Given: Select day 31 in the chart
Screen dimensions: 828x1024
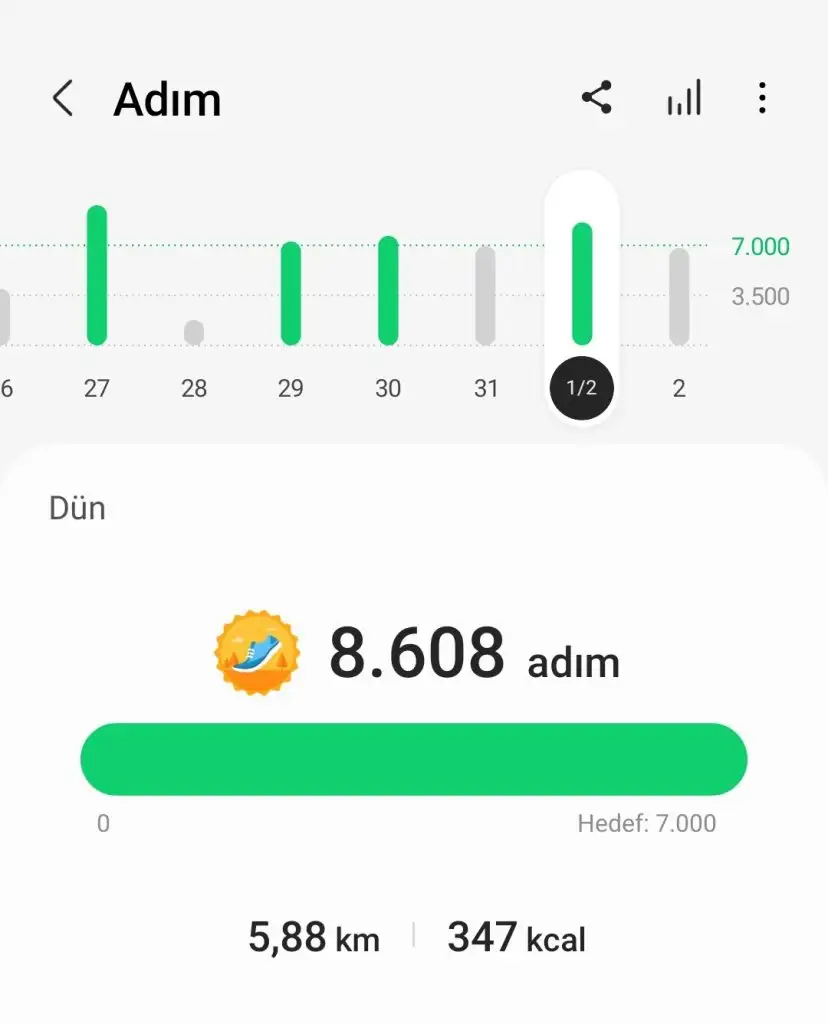Looking at the screenshot, I should (x=485, y=296).
